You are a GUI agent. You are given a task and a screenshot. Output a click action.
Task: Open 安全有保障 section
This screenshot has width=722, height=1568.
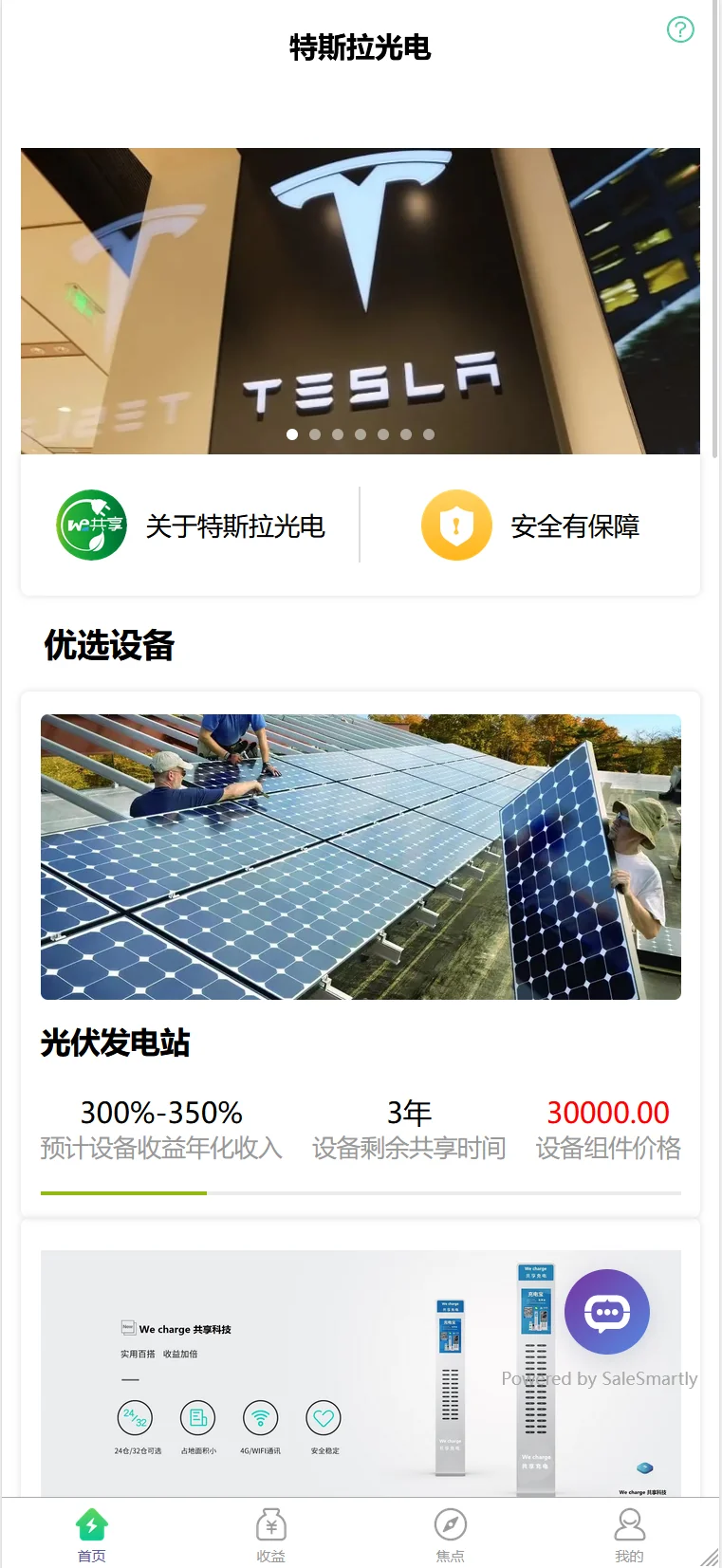coord(531,526)
